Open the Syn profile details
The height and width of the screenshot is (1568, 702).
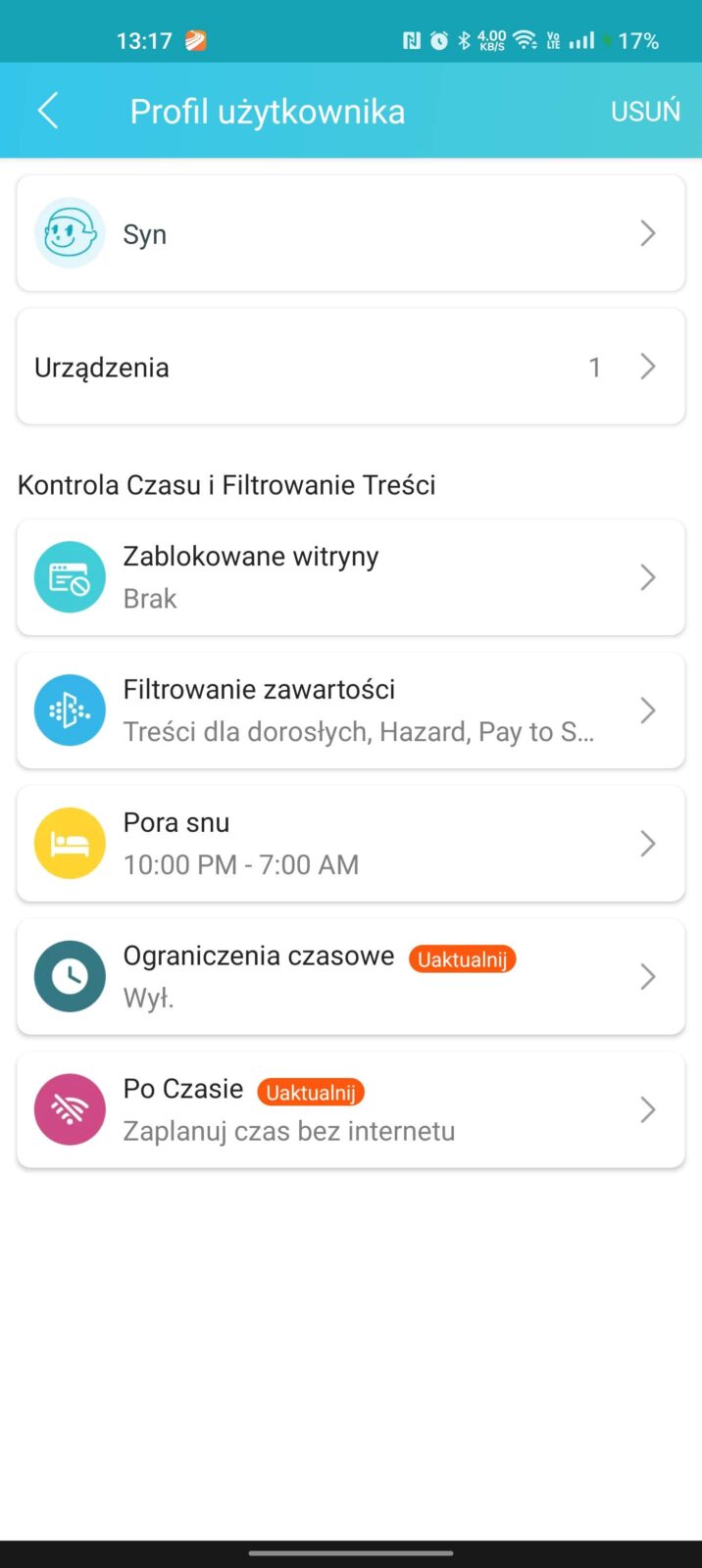(350, 233)
